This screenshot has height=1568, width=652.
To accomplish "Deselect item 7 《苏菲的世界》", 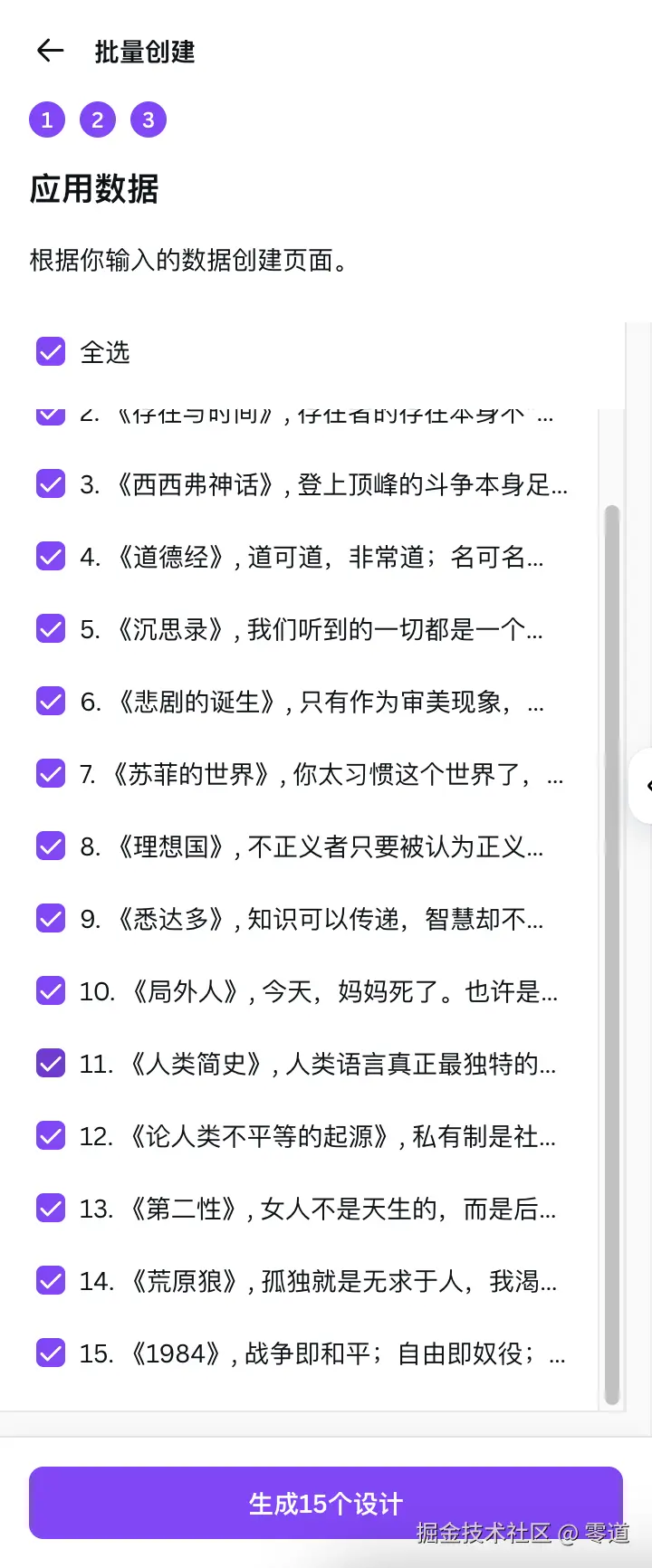I will [51, 774].
